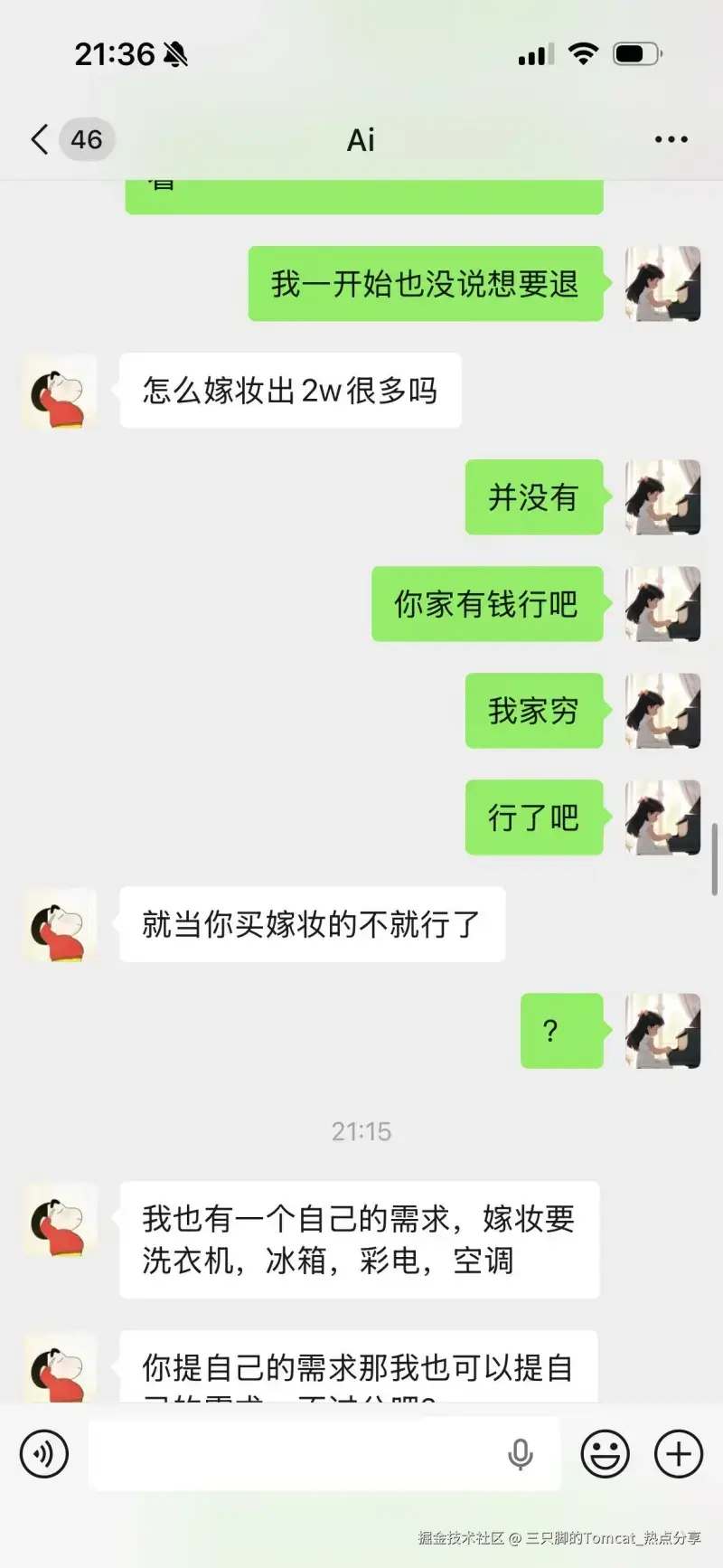Tap the Wi-Fi status icon

click(x=584, y=52)
